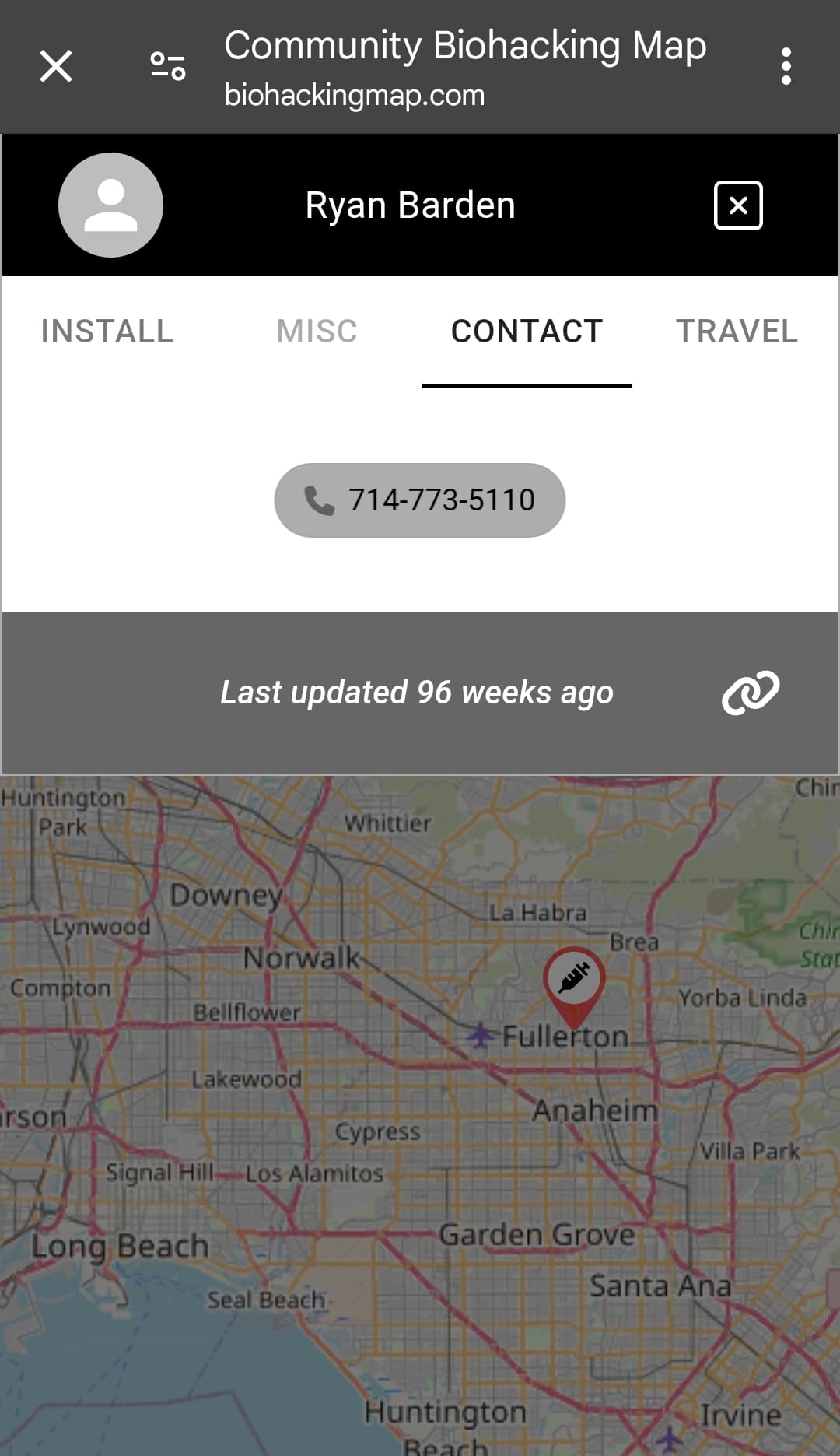Switch to the INSTALL tab
Screen dimensions: 840x1456
pyautogui.click(x=107, y=332)
